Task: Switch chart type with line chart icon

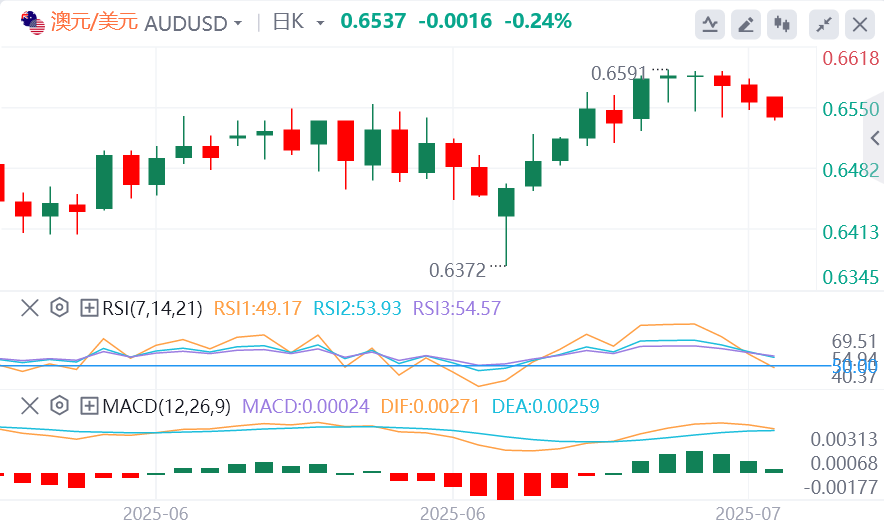Action: (710, 24)
